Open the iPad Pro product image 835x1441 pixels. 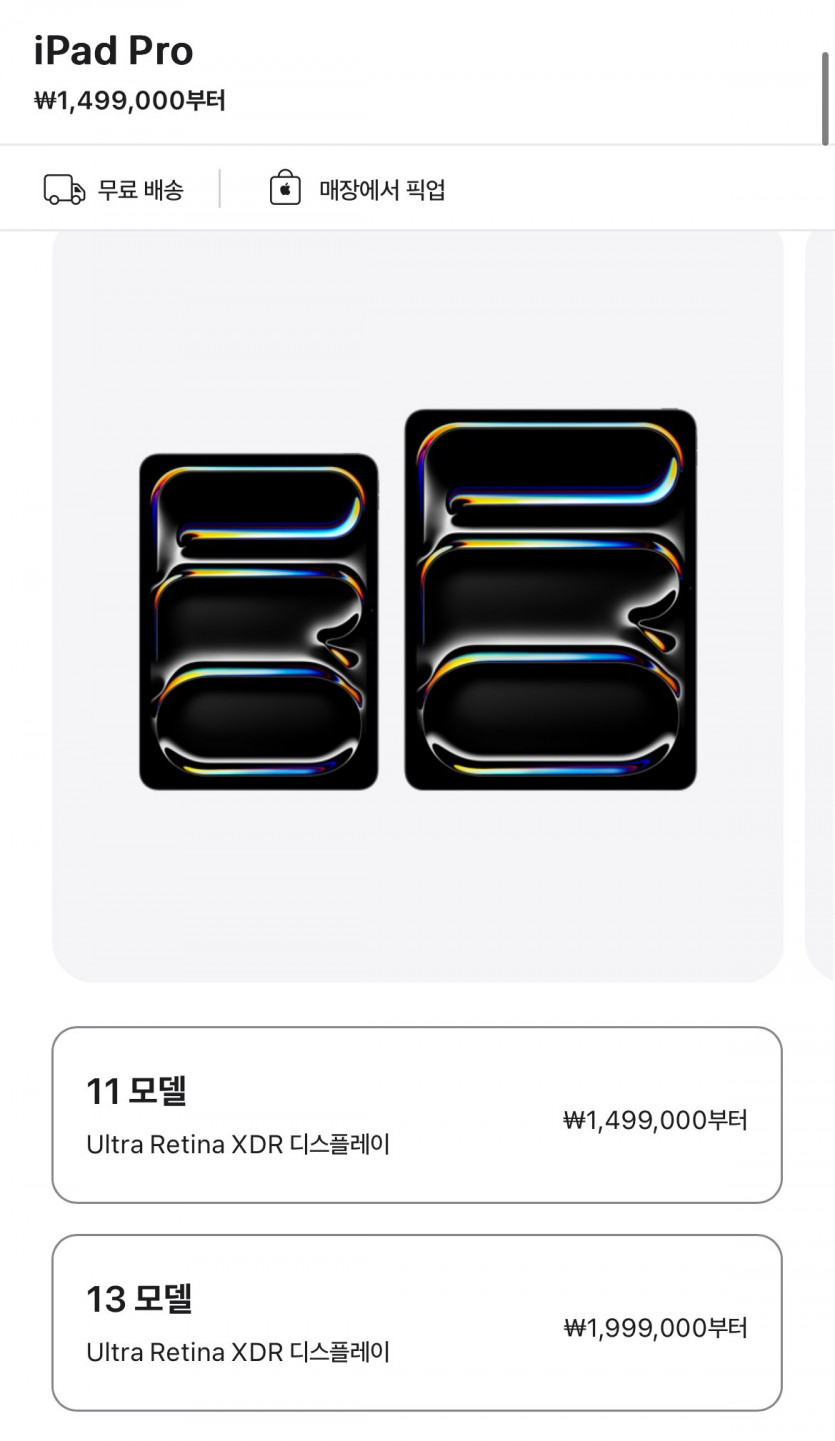point(417,600)
